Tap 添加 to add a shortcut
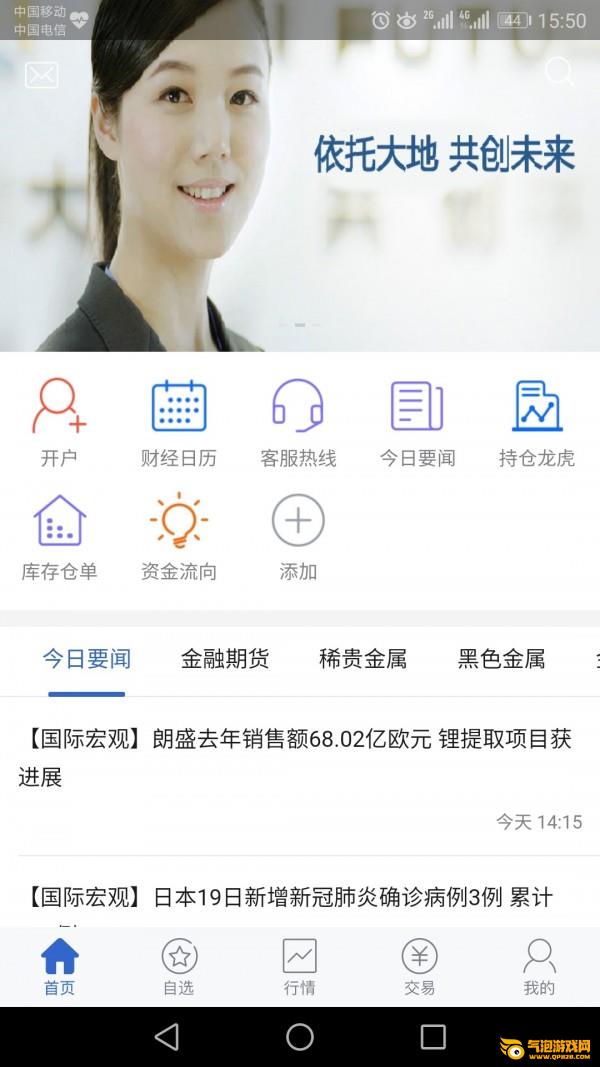Screen dimensions: 600x1067 click(298, 537)
